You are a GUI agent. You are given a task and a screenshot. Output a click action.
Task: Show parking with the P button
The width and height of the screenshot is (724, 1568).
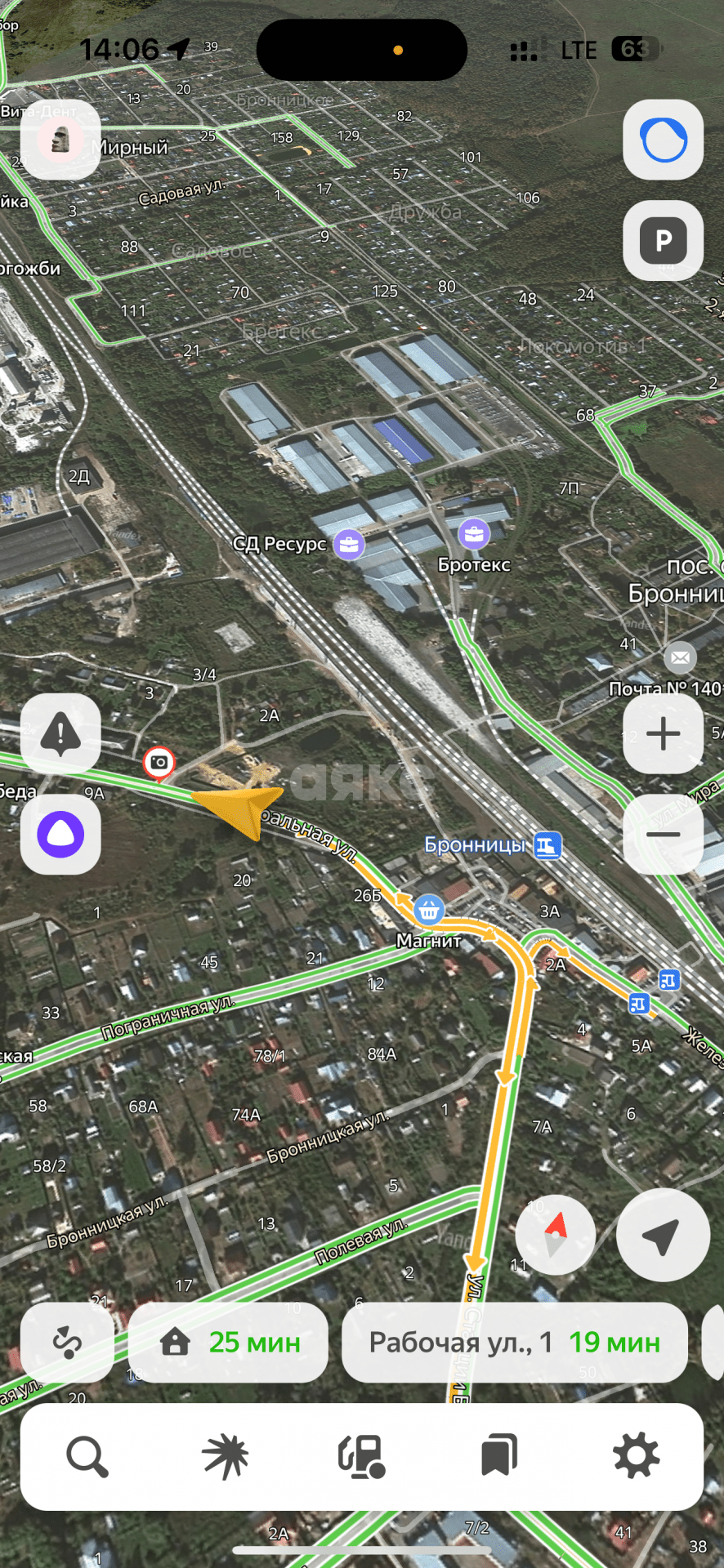pos(663,241)
